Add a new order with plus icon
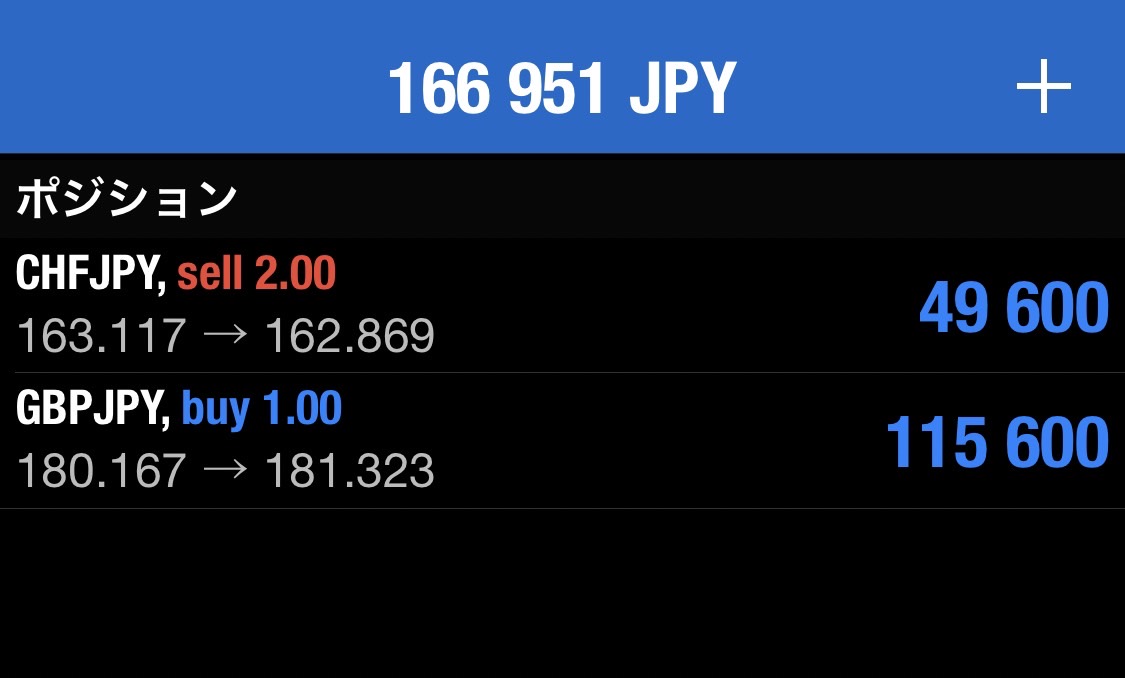This screenshot has height=678, width=1125. click(1043, 88)
